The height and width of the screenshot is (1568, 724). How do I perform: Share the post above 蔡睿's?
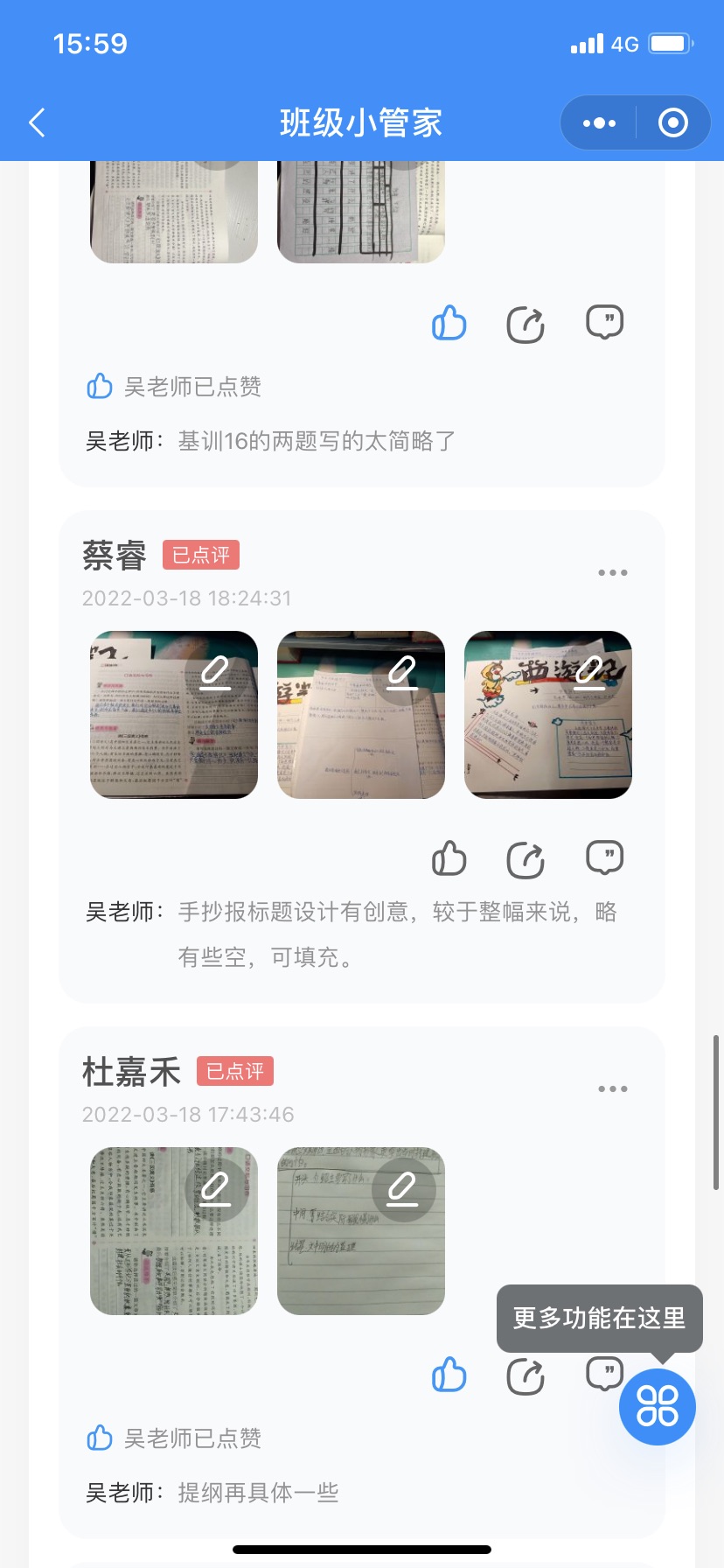[526, 325]
